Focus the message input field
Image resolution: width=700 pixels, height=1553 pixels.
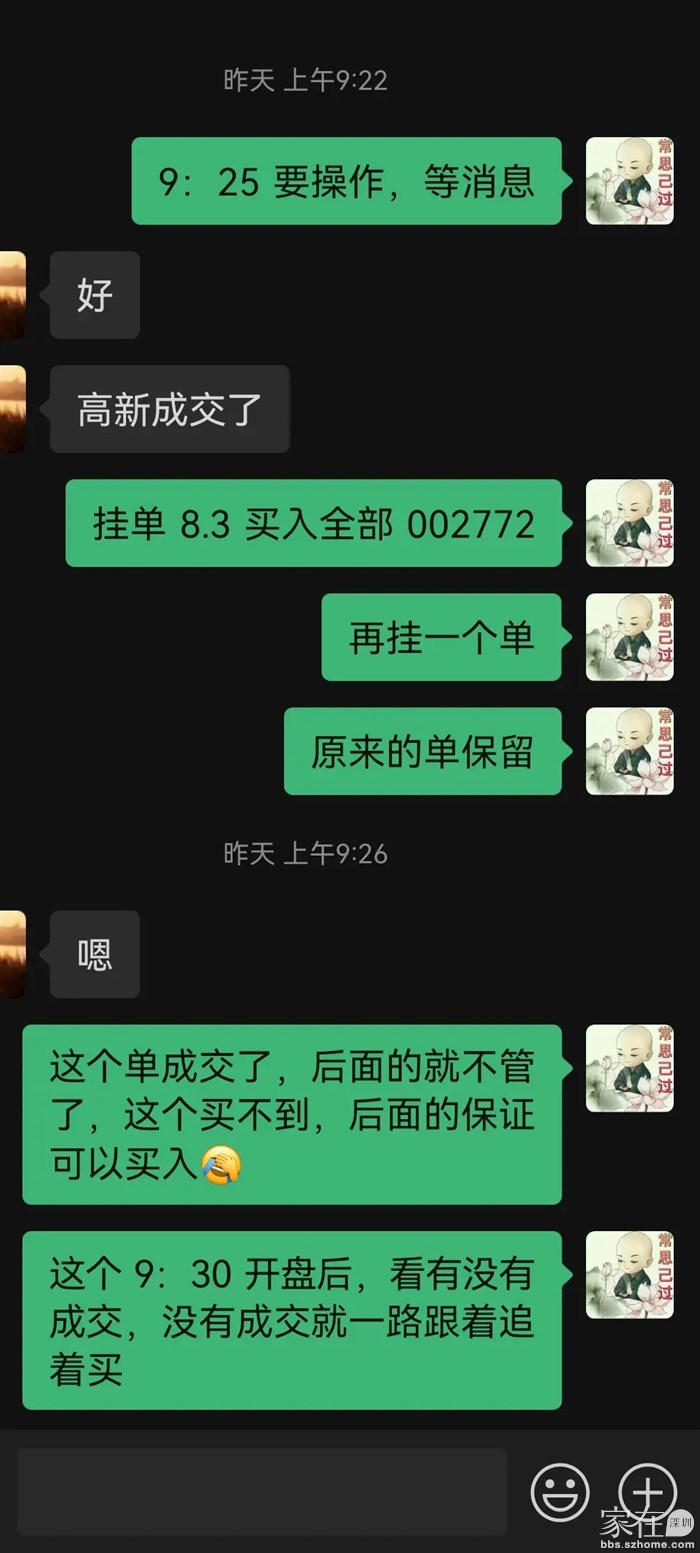(x=262, y=1491)
